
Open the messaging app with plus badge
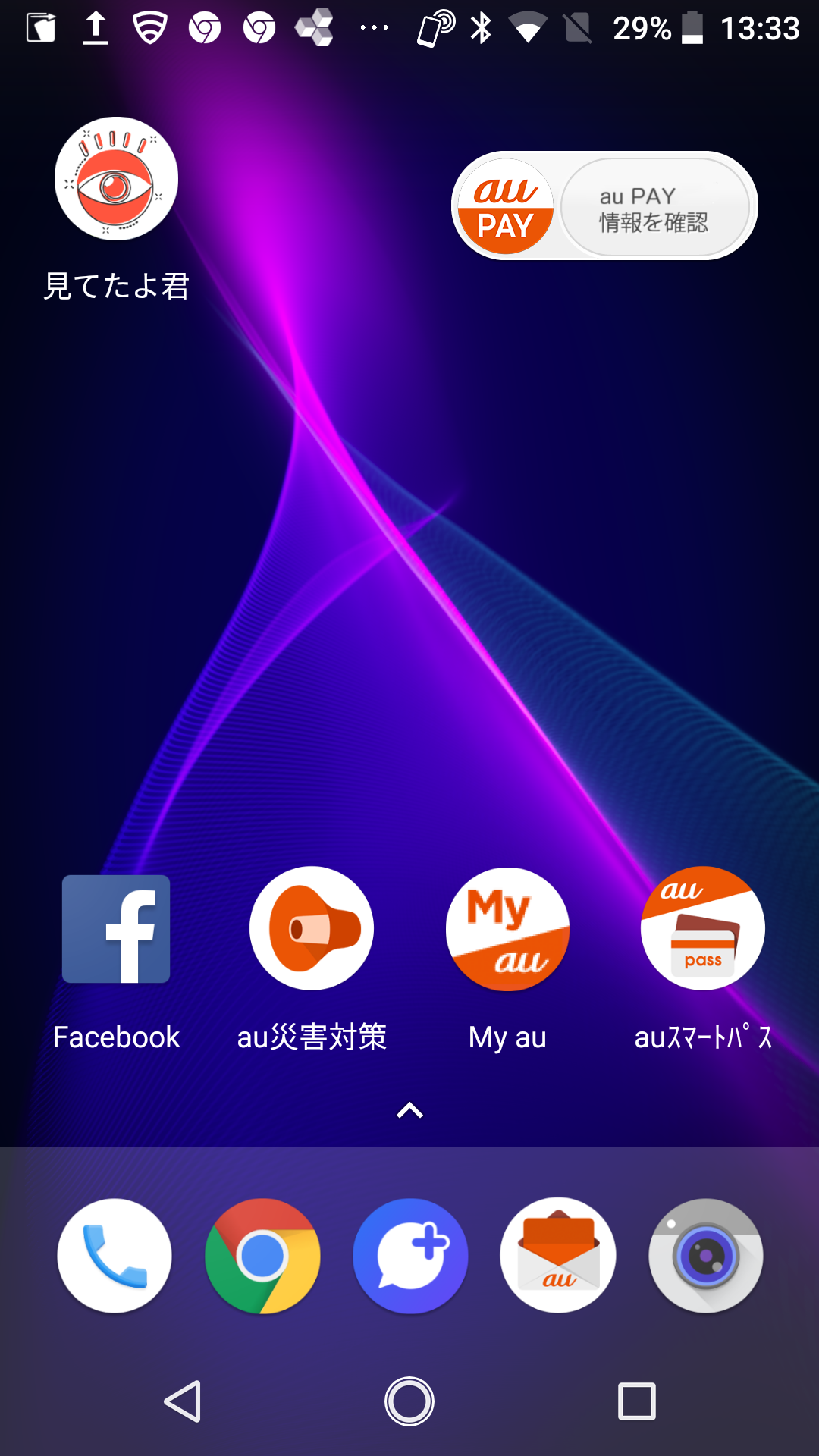[409, 1256]
